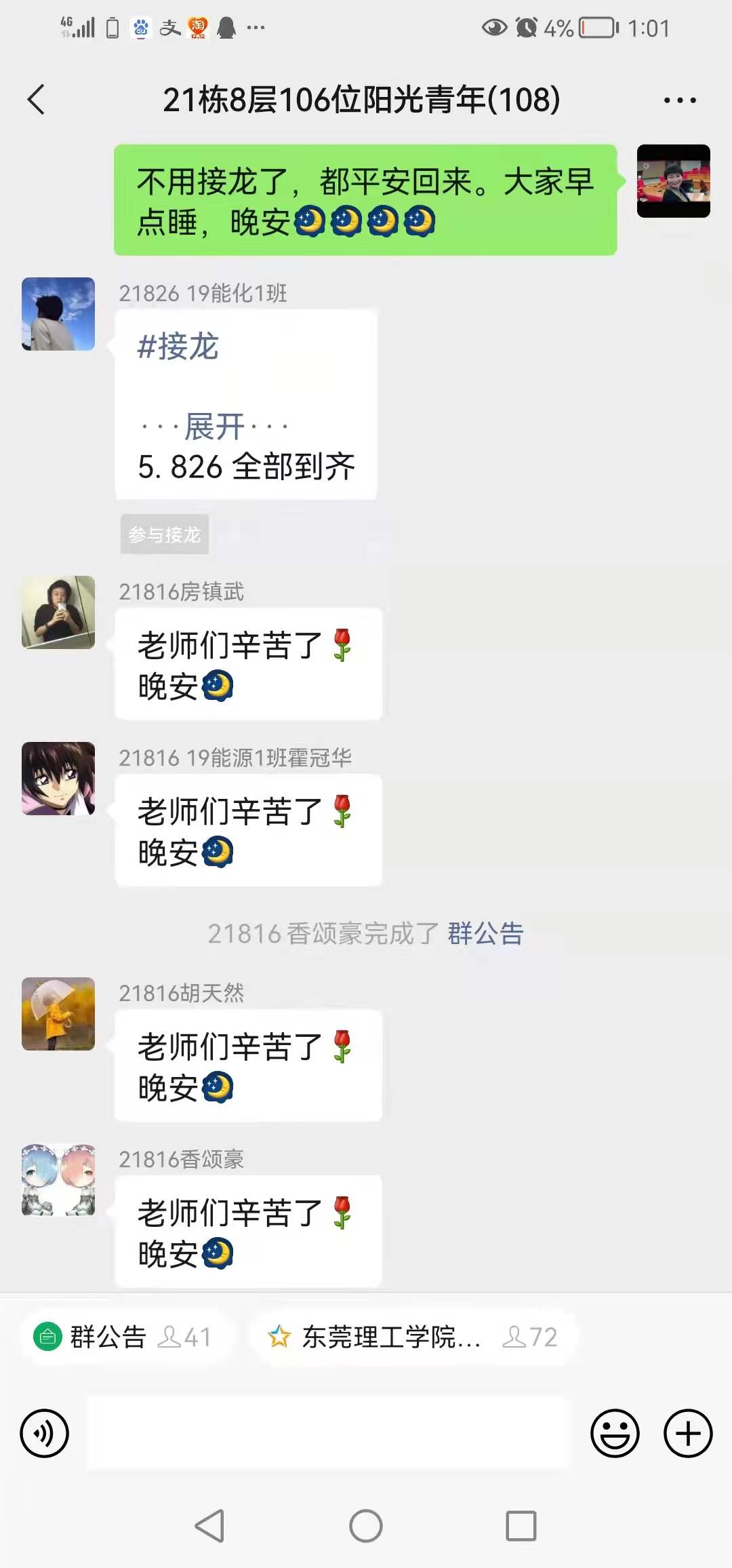Expand the 接龙 message via 展开
Viewport: 732px width, 1568px height.
click(214, 427)
